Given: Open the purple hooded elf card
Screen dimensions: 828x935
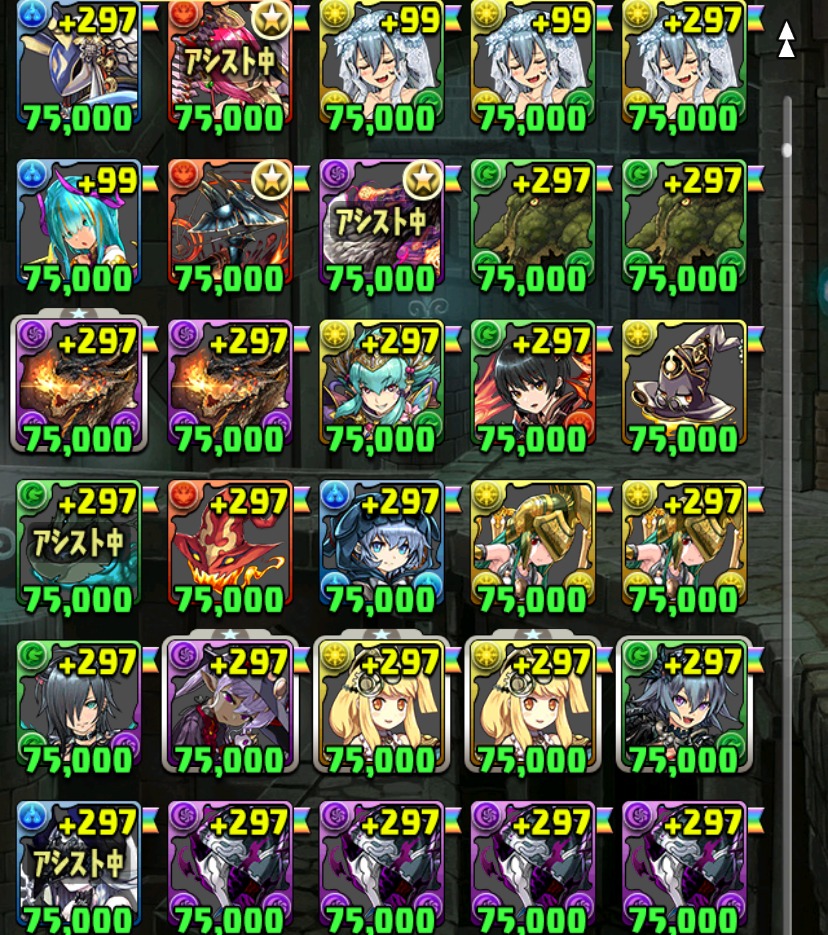Looking at the screenshot, I should 231,705.
